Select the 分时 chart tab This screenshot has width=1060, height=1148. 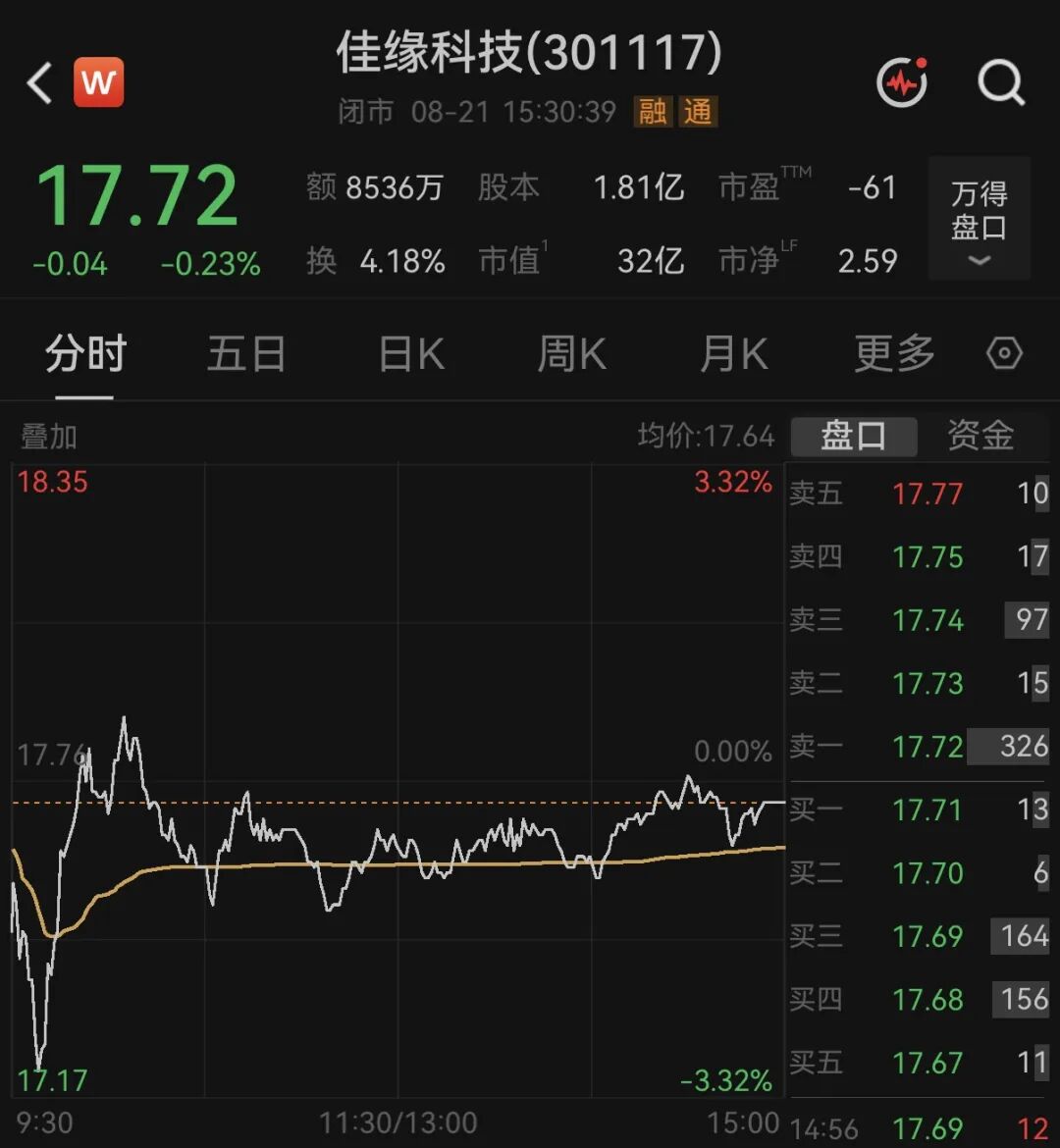tap(85, 354)
